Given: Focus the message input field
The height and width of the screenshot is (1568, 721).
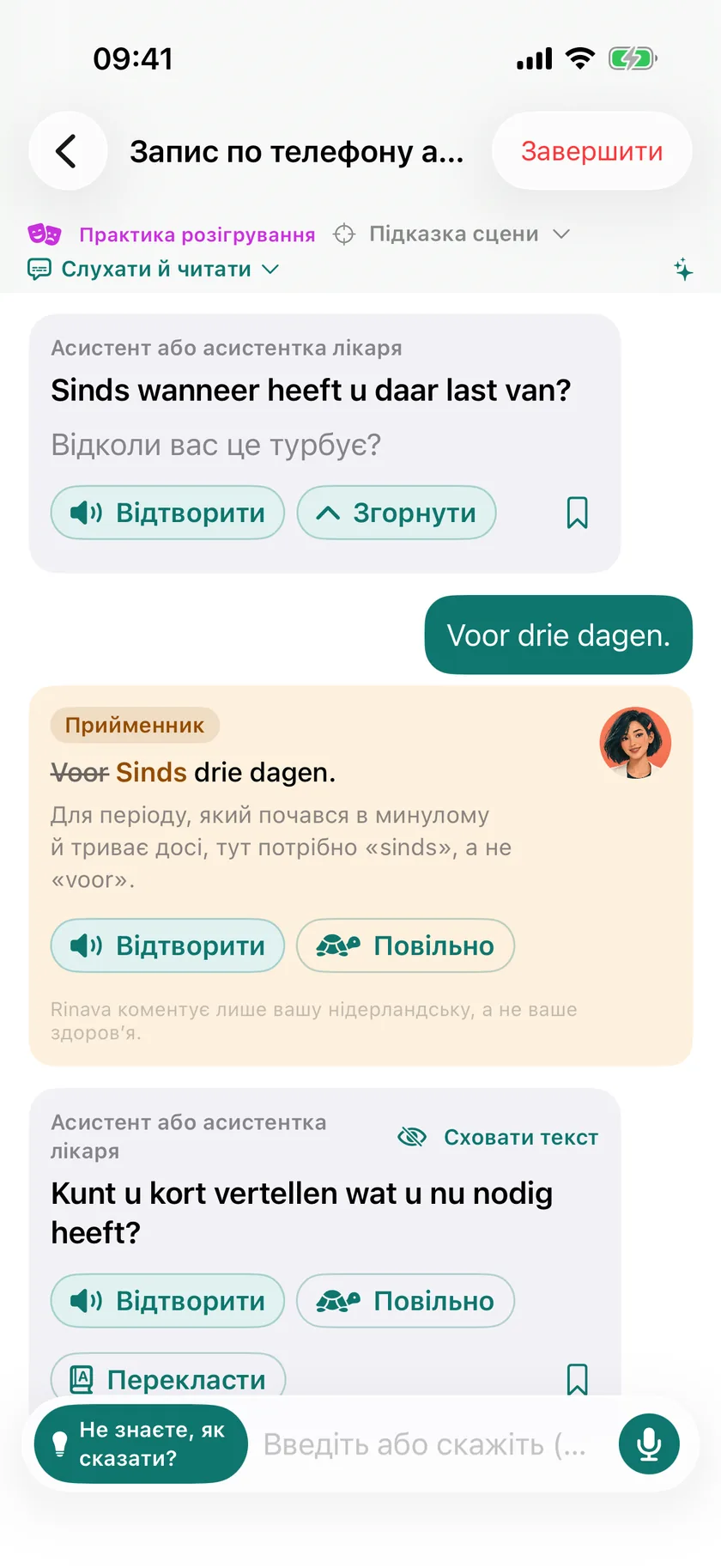Looking at the screenshot, I should [x=429, y=1444].
